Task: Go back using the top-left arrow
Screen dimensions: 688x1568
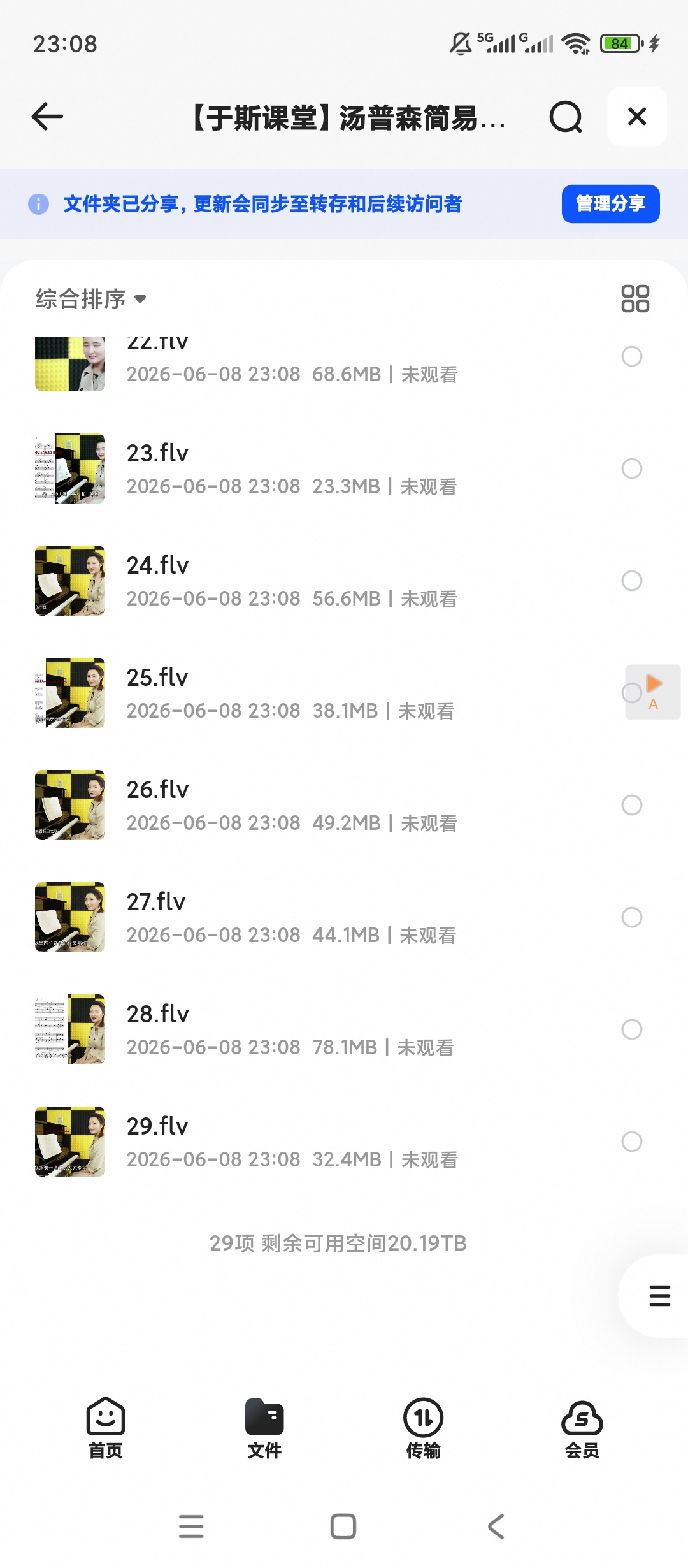Action: [x=47, y=117]
